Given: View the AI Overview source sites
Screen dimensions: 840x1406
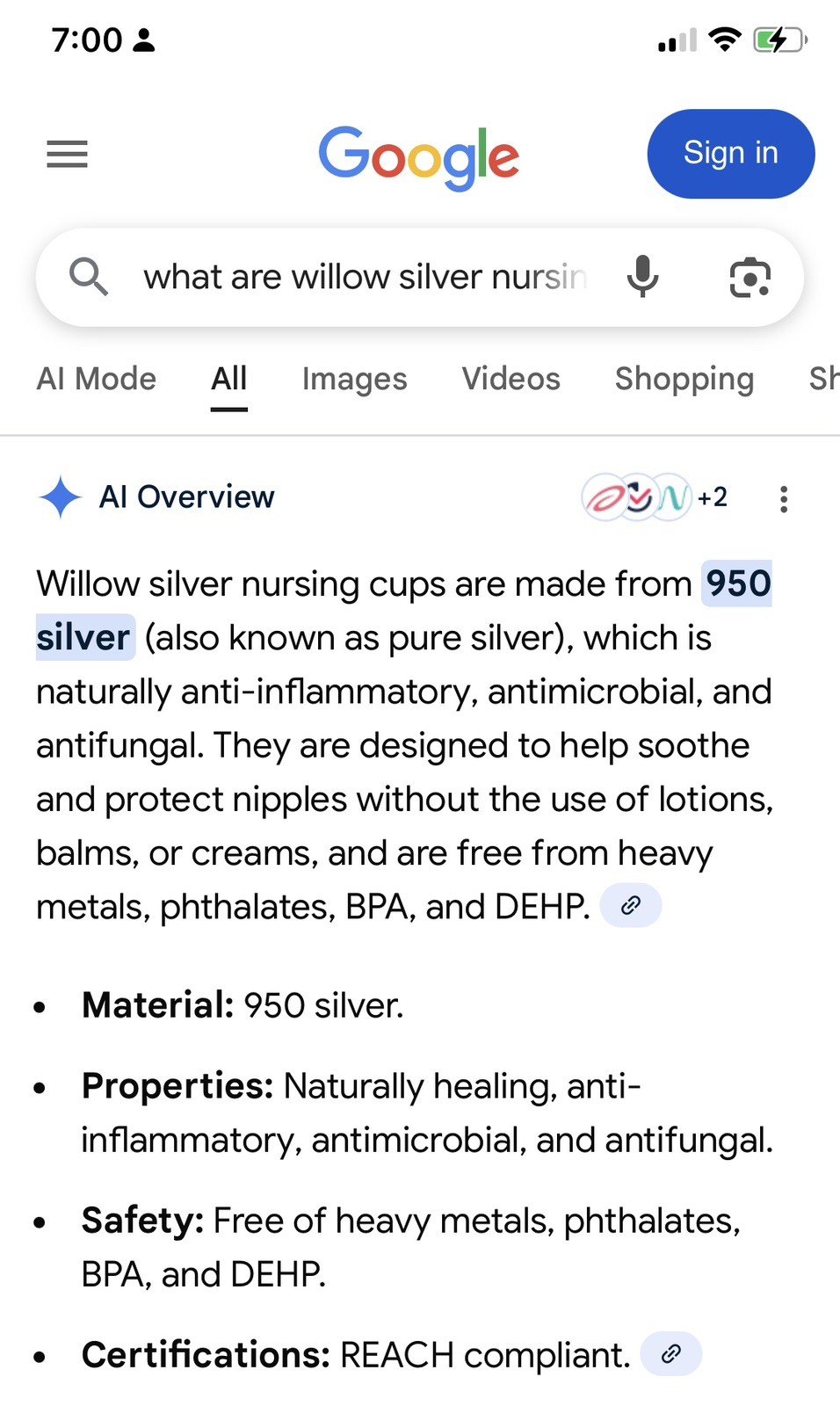Looking at the screenshot, I should tap(655, 497).
